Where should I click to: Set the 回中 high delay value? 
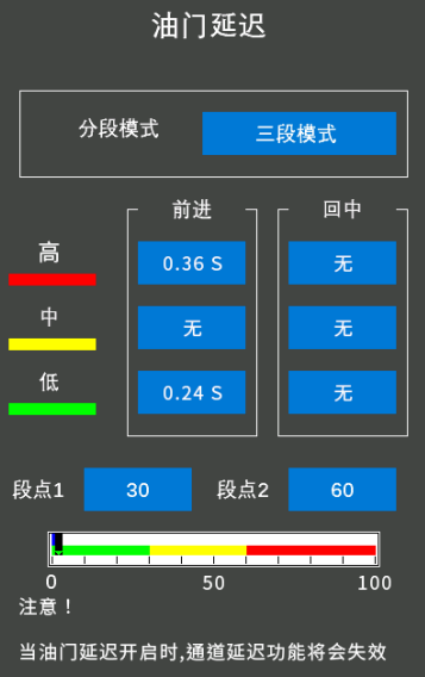click(342, 263)
